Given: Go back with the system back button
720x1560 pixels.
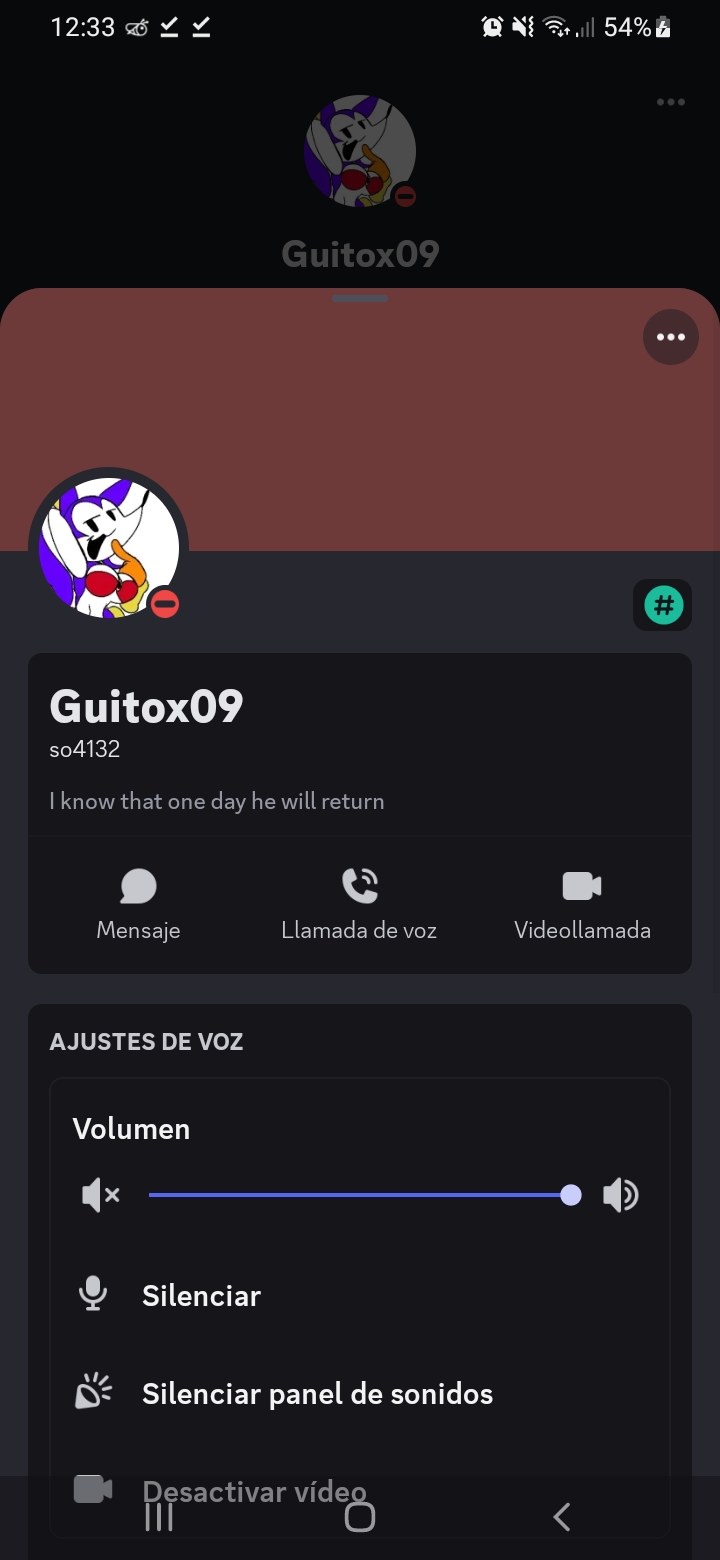Looking at the screenshot, I should point(562,1517).
